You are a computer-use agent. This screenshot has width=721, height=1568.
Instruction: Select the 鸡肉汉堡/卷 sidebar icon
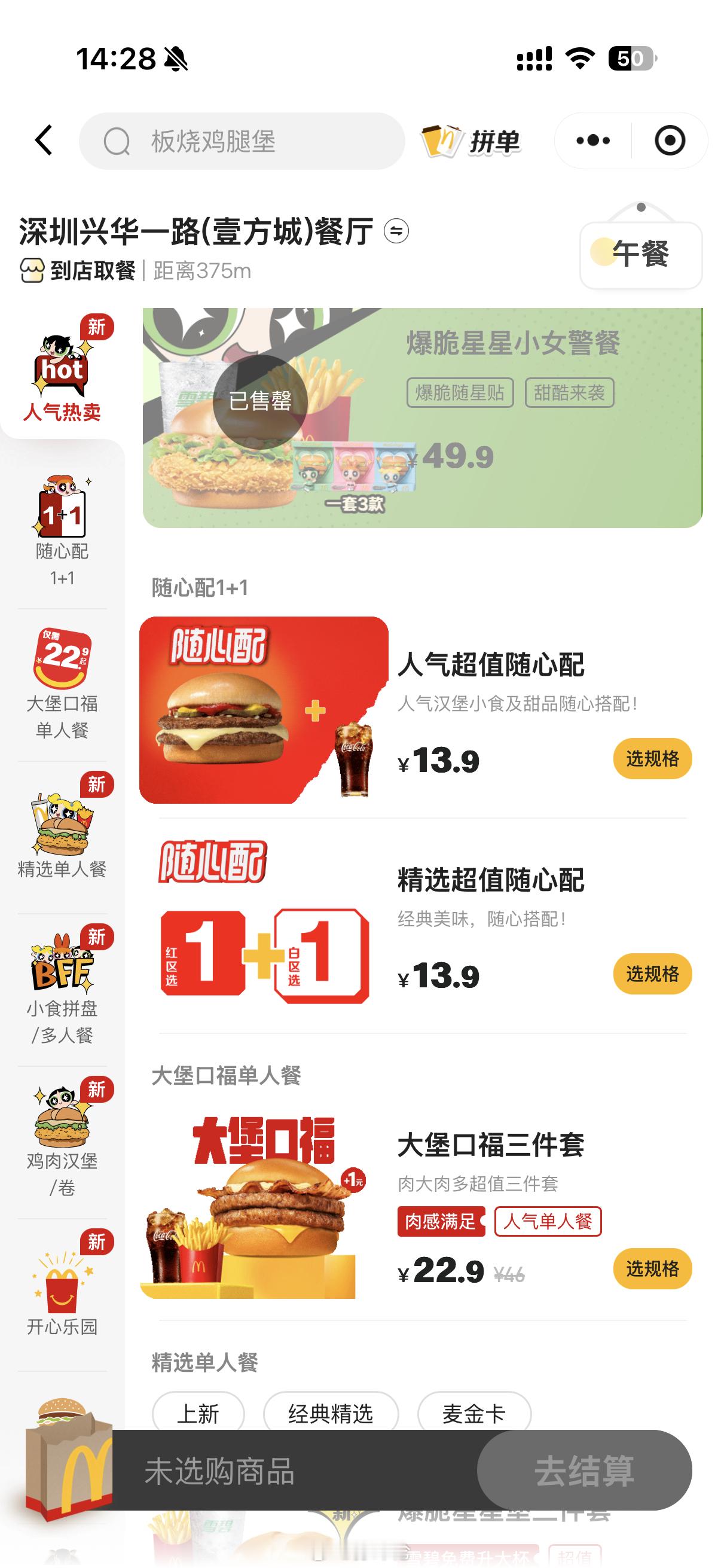[63, 1138]
